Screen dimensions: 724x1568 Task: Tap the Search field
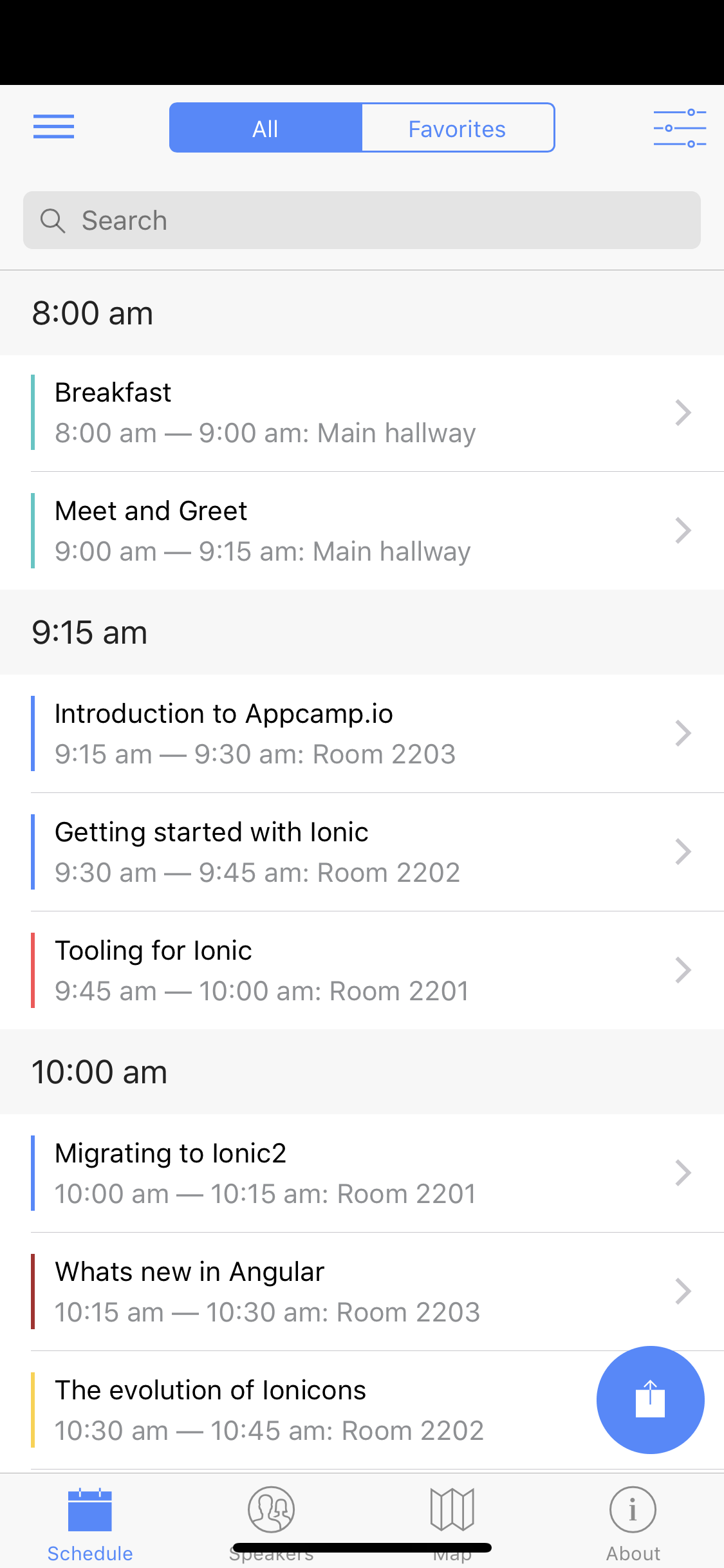coord(362,220)
